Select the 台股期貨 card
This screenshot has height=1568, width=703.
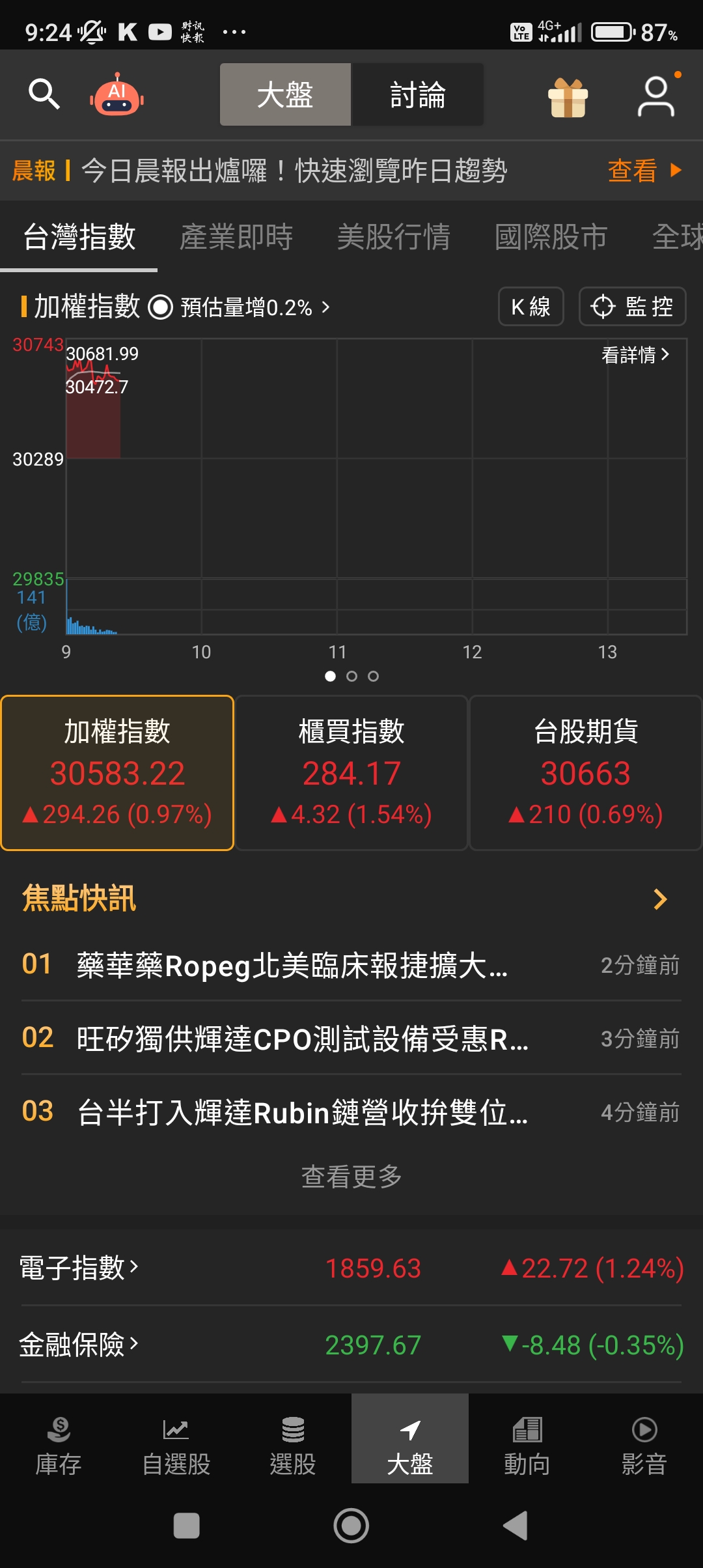click(x=585, y=772)
